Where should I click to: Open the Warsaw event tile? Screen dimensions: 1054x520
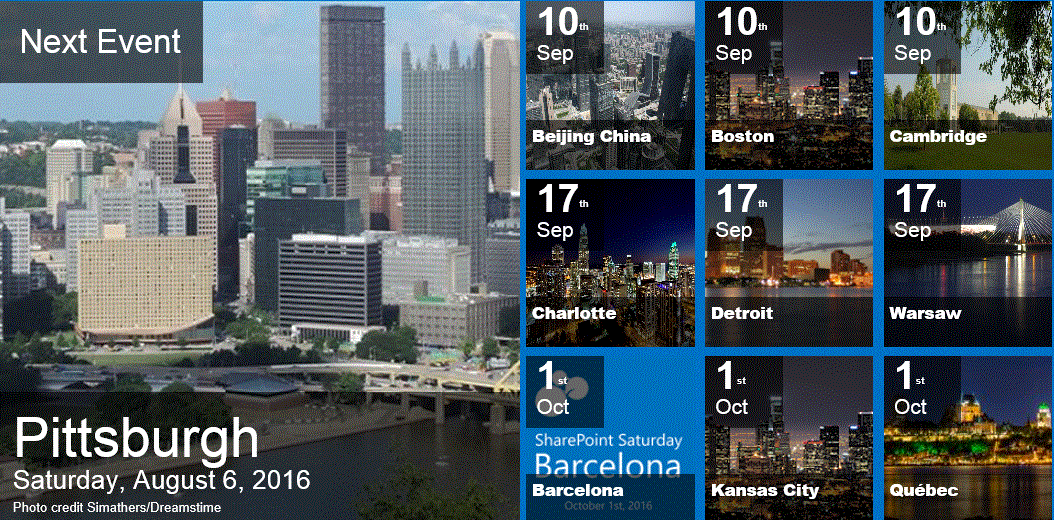(967, 262)
